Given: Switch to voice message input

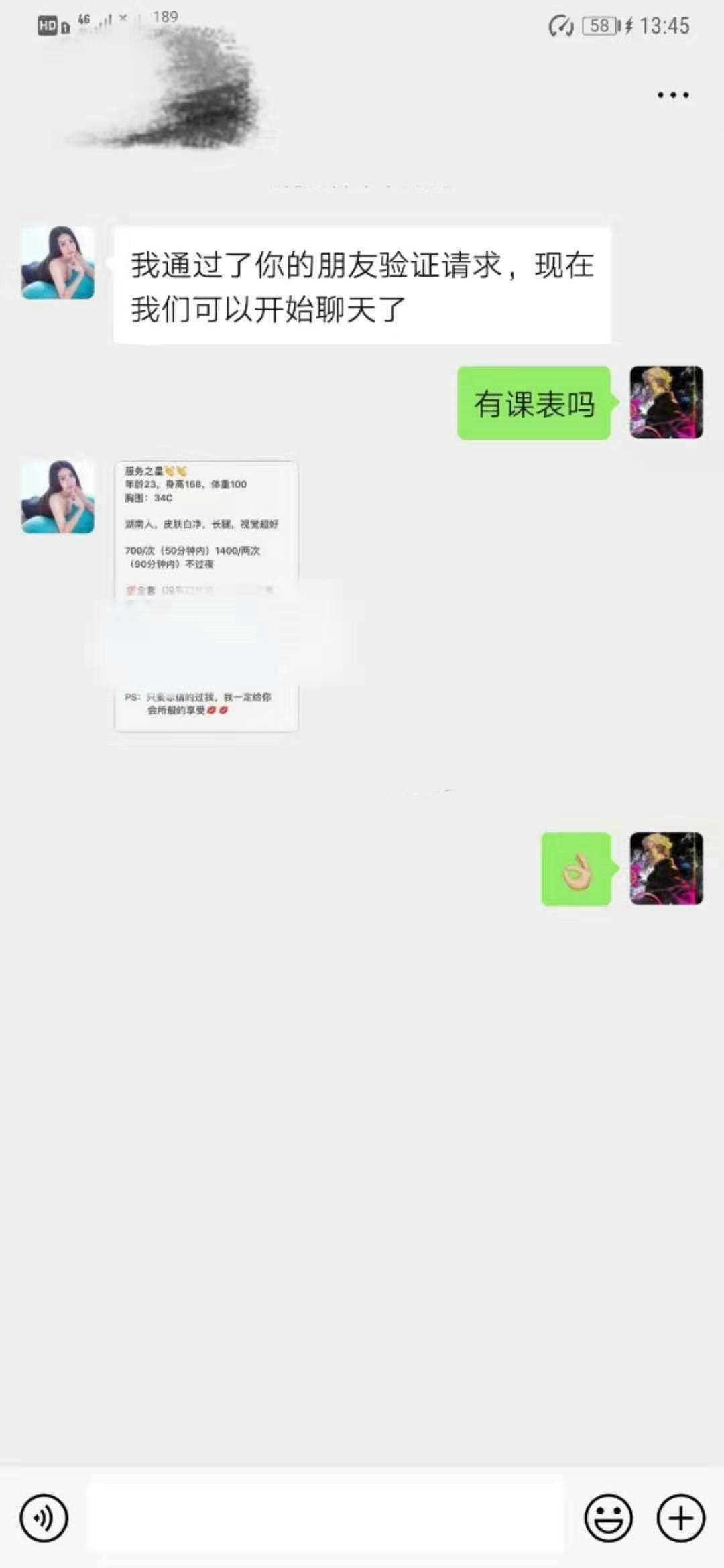Looking at the screenshot, I should [x=44, y=1518].
